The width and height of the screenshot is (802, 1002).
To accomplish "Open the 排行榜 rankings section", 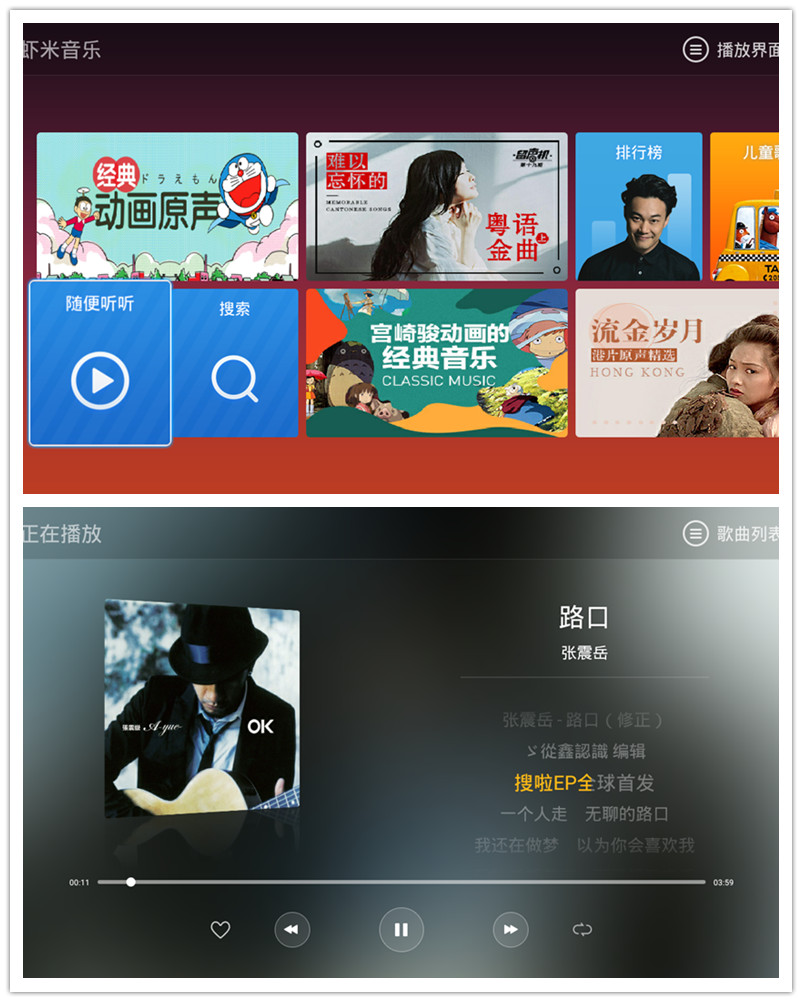I will click(639, 207).
